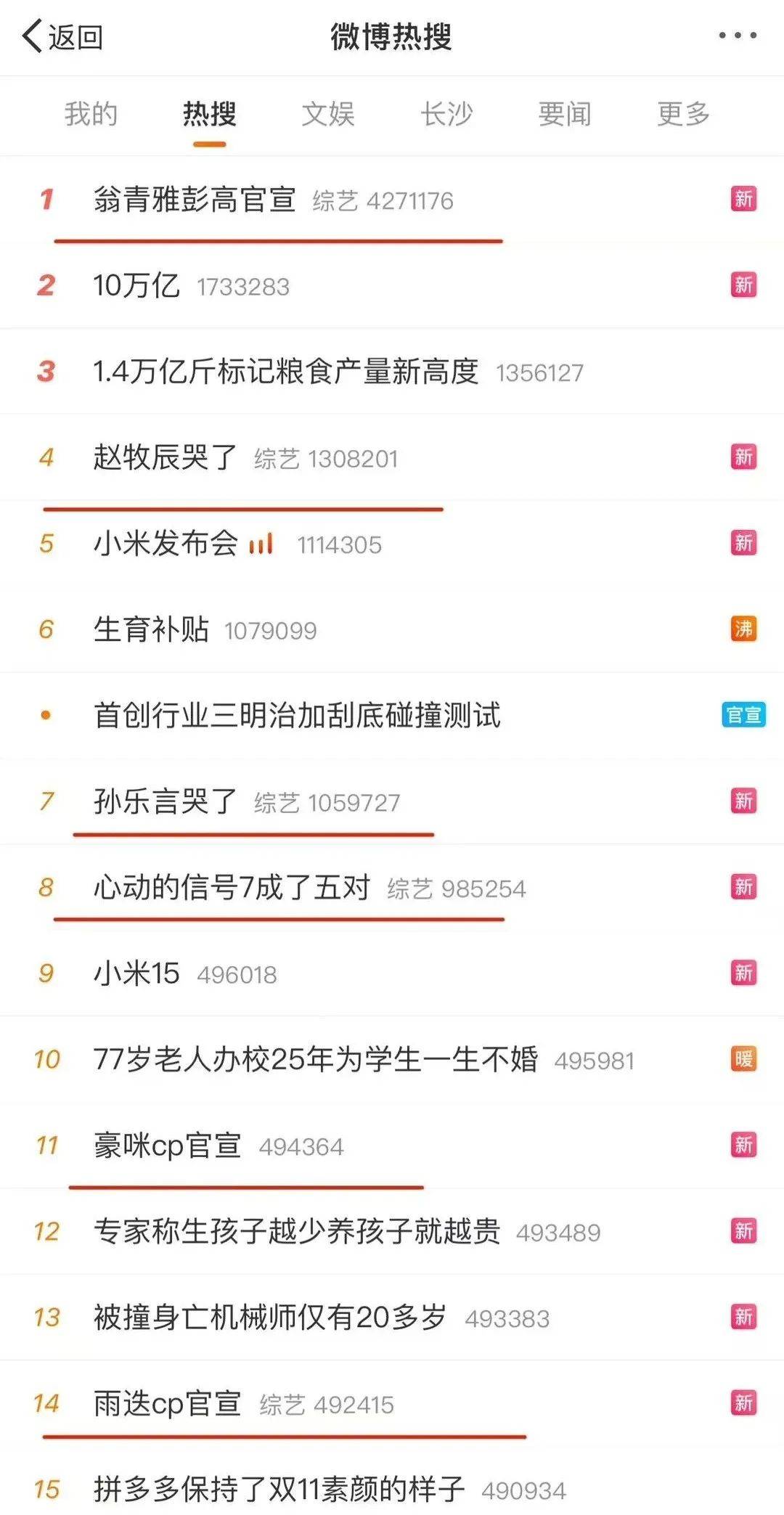Open the topic 翁青雅彭高官宣
This screenshot has width=784, height=1515.
(x=195, y=200)
